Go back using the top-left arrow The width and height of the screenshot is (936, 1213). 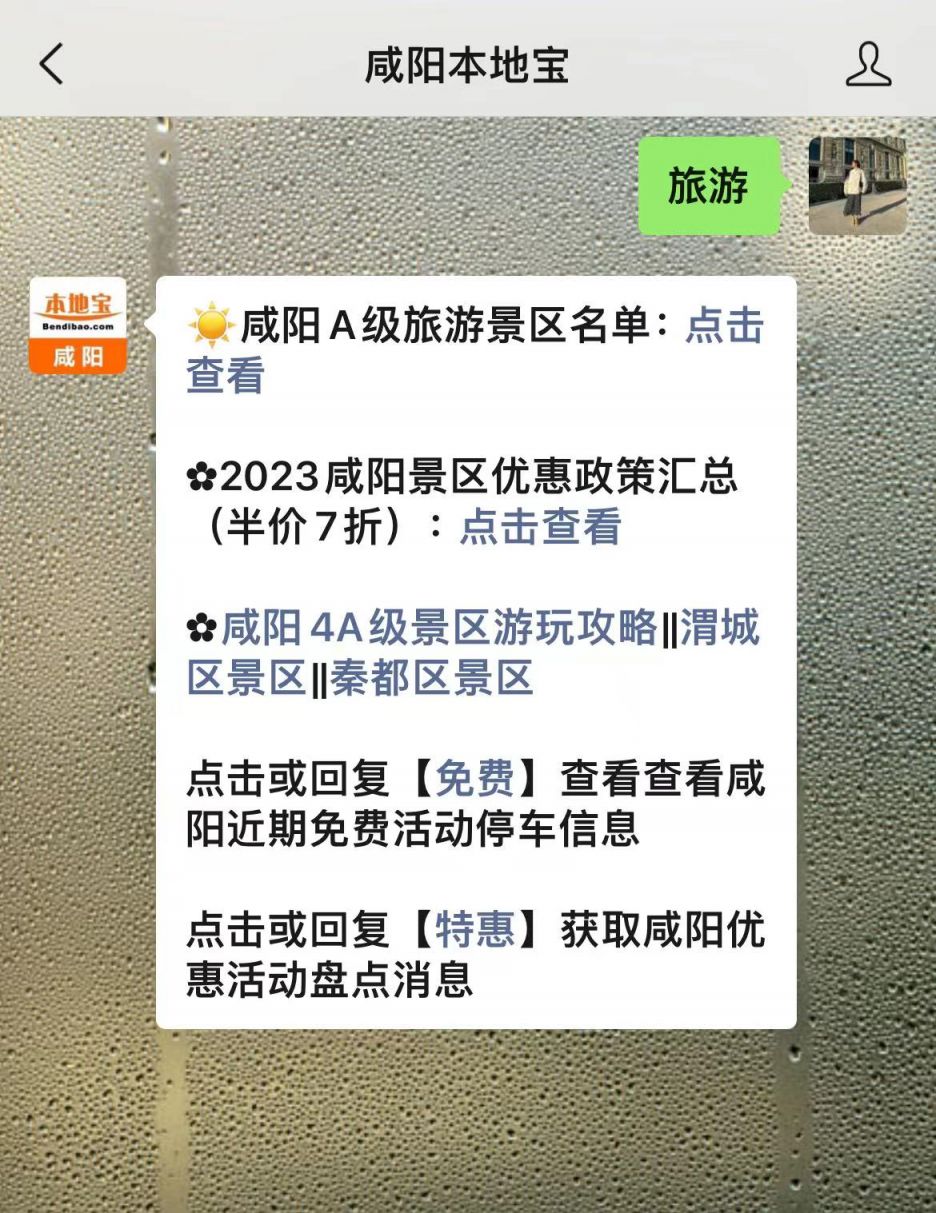pos(52,65)
